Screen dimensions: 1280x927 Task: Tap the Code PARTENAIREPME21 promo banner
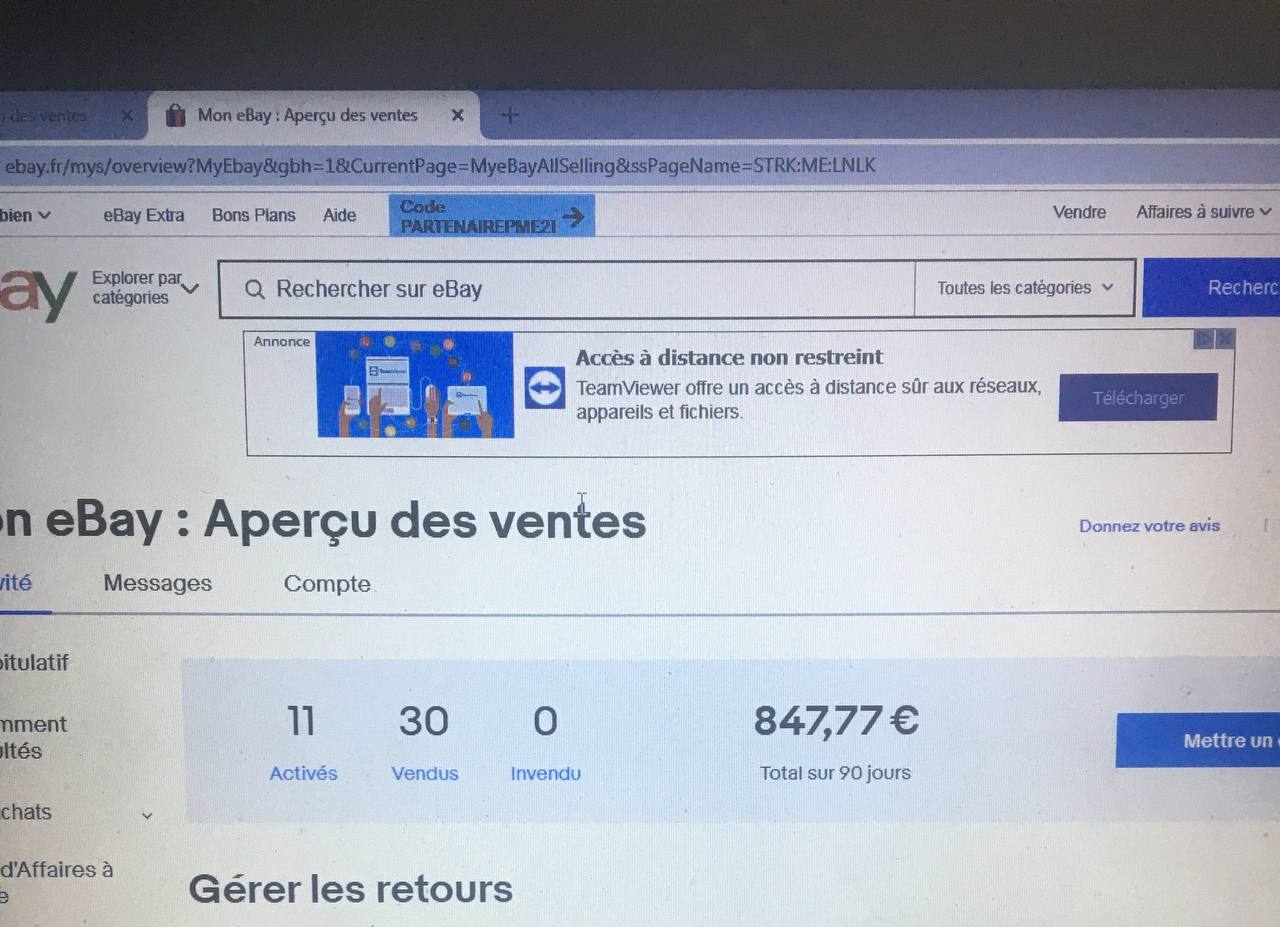coord(491,216)
